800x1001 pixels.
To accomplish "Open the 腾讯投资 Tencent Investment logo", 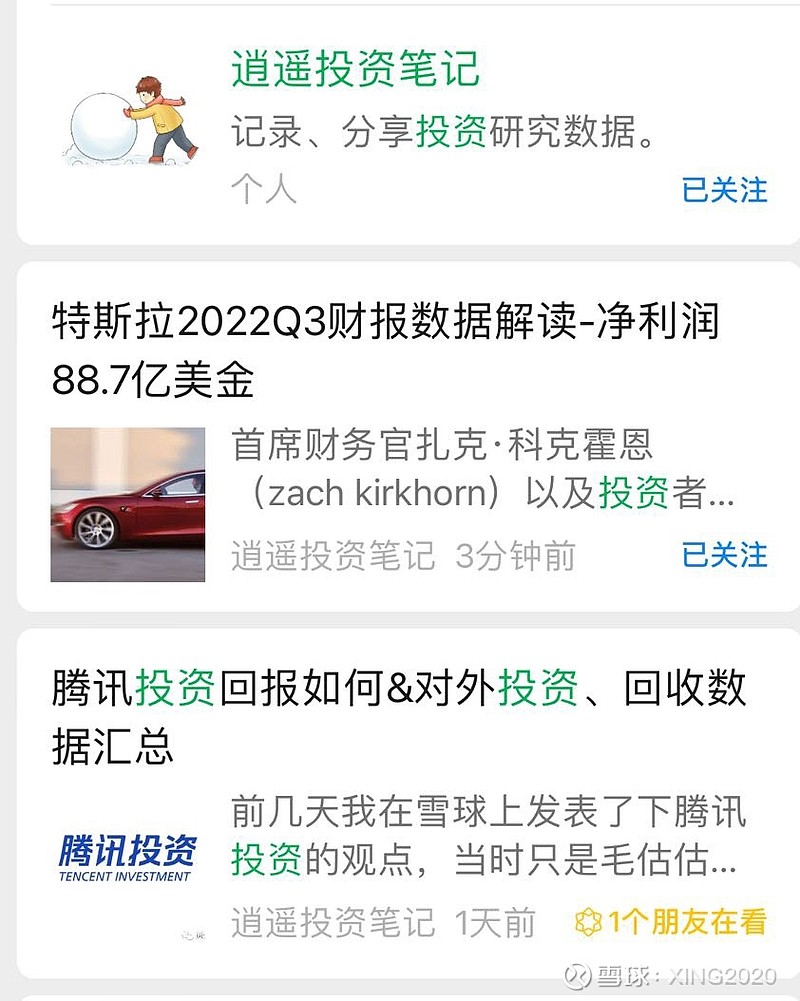I will coord(130,856).
